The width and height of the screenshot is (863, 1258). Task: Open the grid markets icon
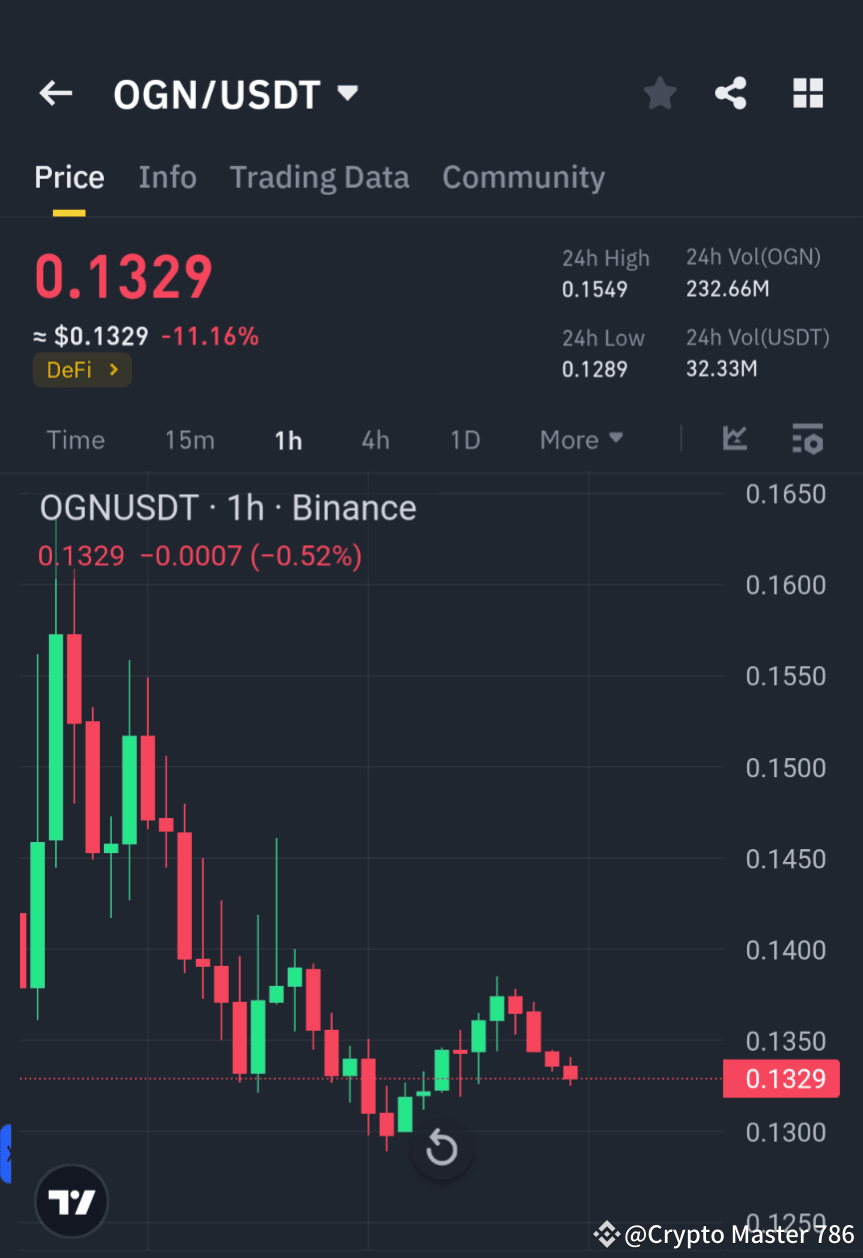click(x=807, y=92)
